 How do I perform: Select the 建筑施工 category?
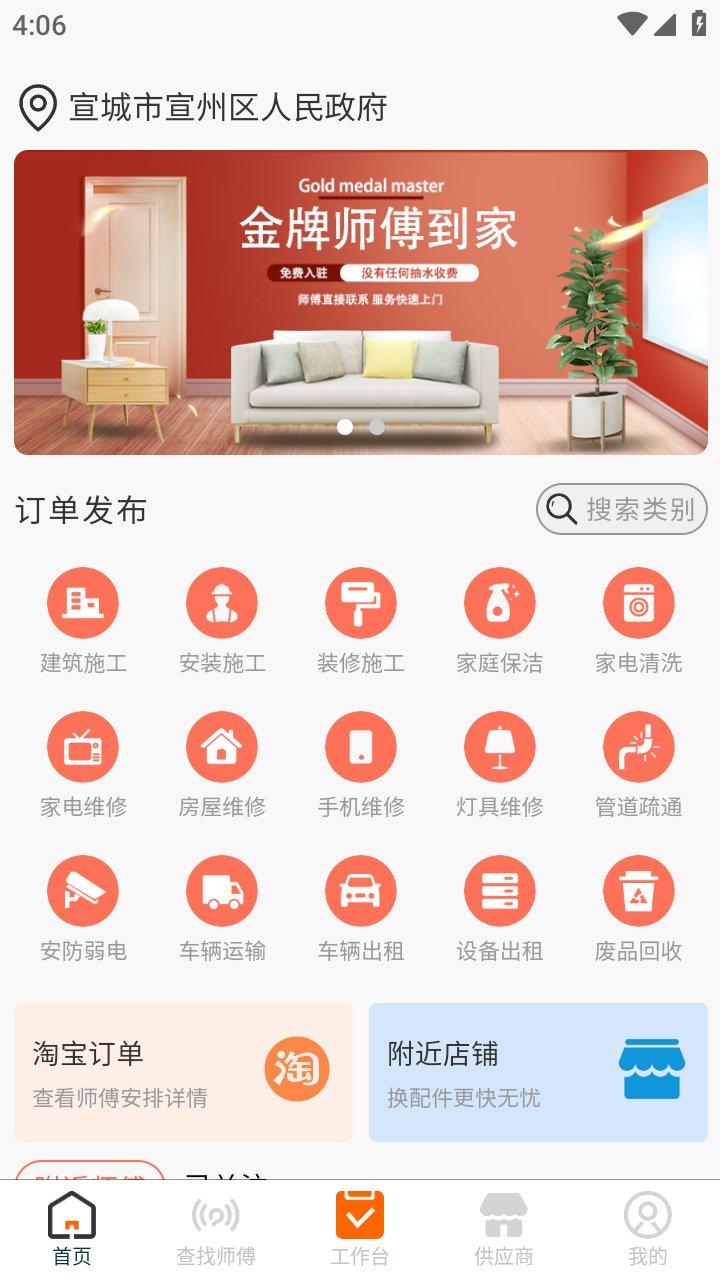pyautogui.click(x=83, y=621)
